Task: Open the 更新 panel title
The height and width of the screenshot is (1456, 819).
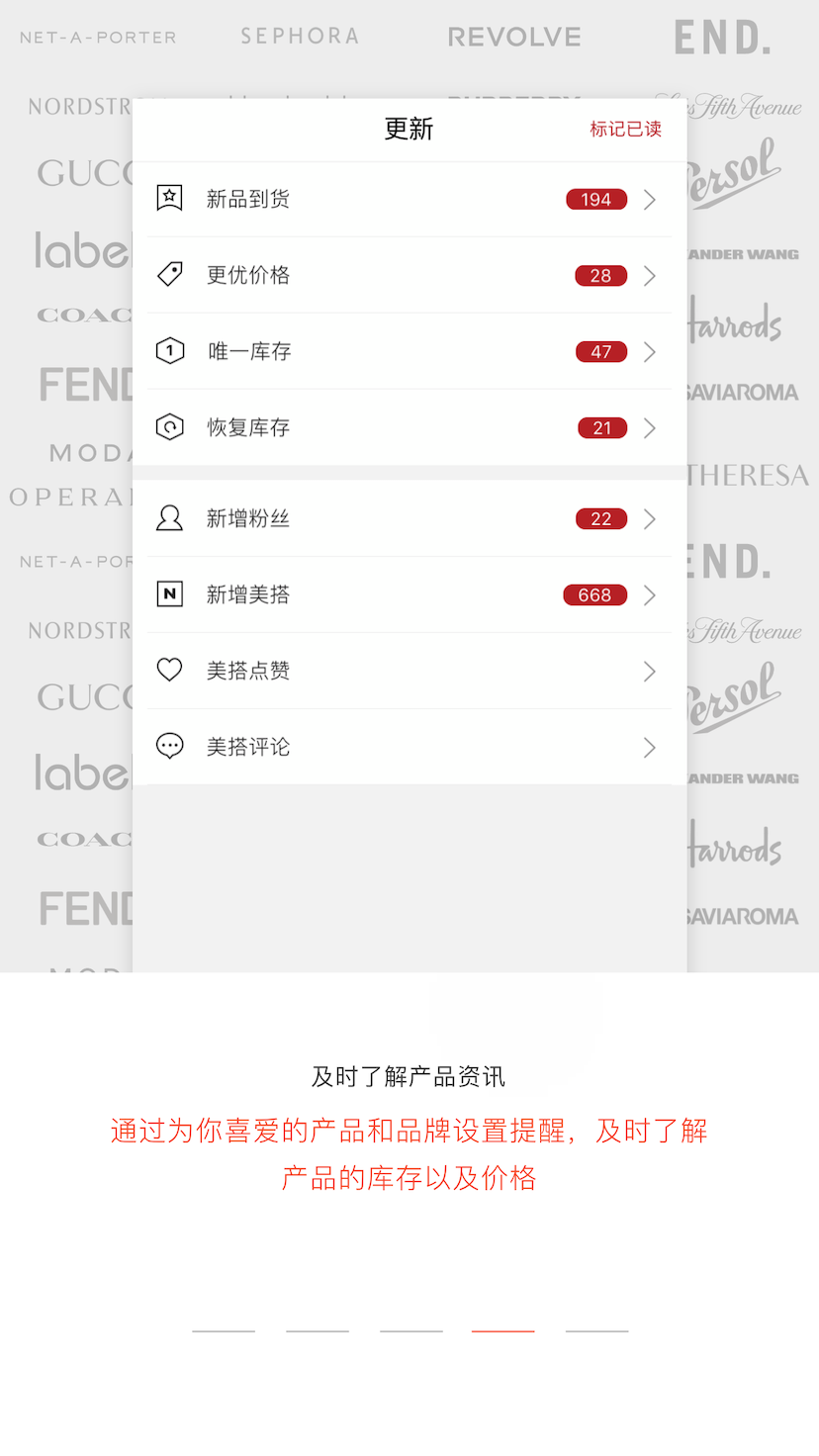Action: point(409,129)
